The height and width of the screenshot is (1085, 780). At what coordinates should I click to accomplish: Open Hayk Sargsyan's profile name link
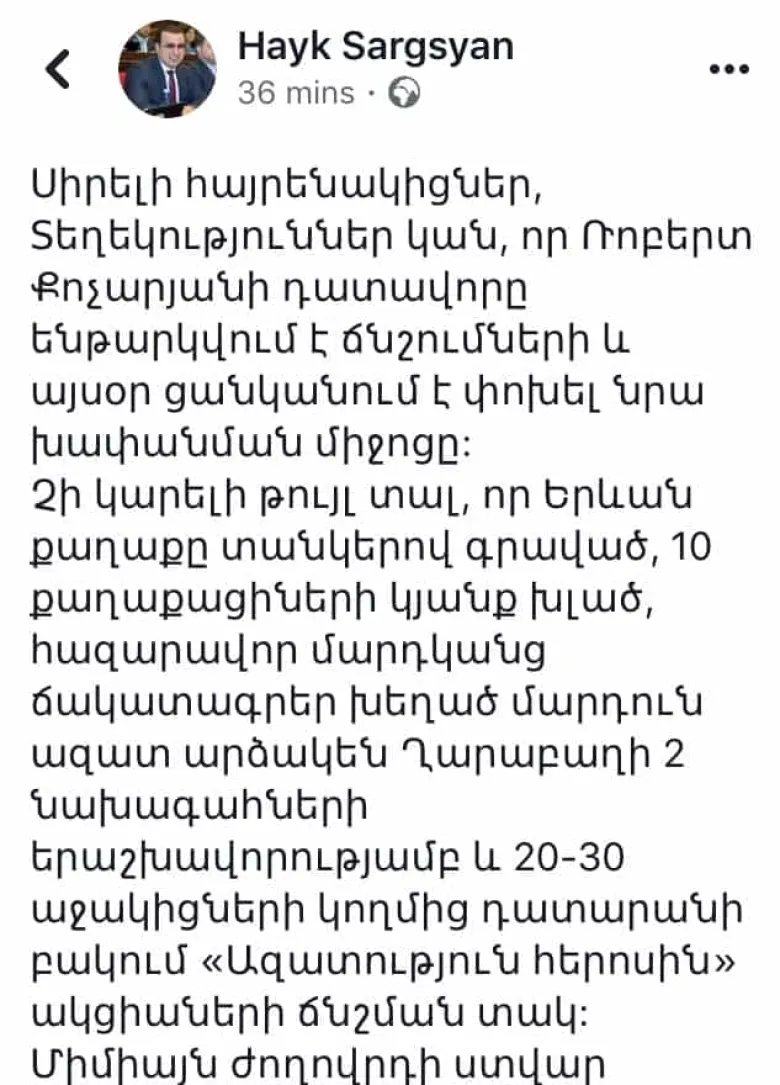pyautogui.click(x=375, y=45)
